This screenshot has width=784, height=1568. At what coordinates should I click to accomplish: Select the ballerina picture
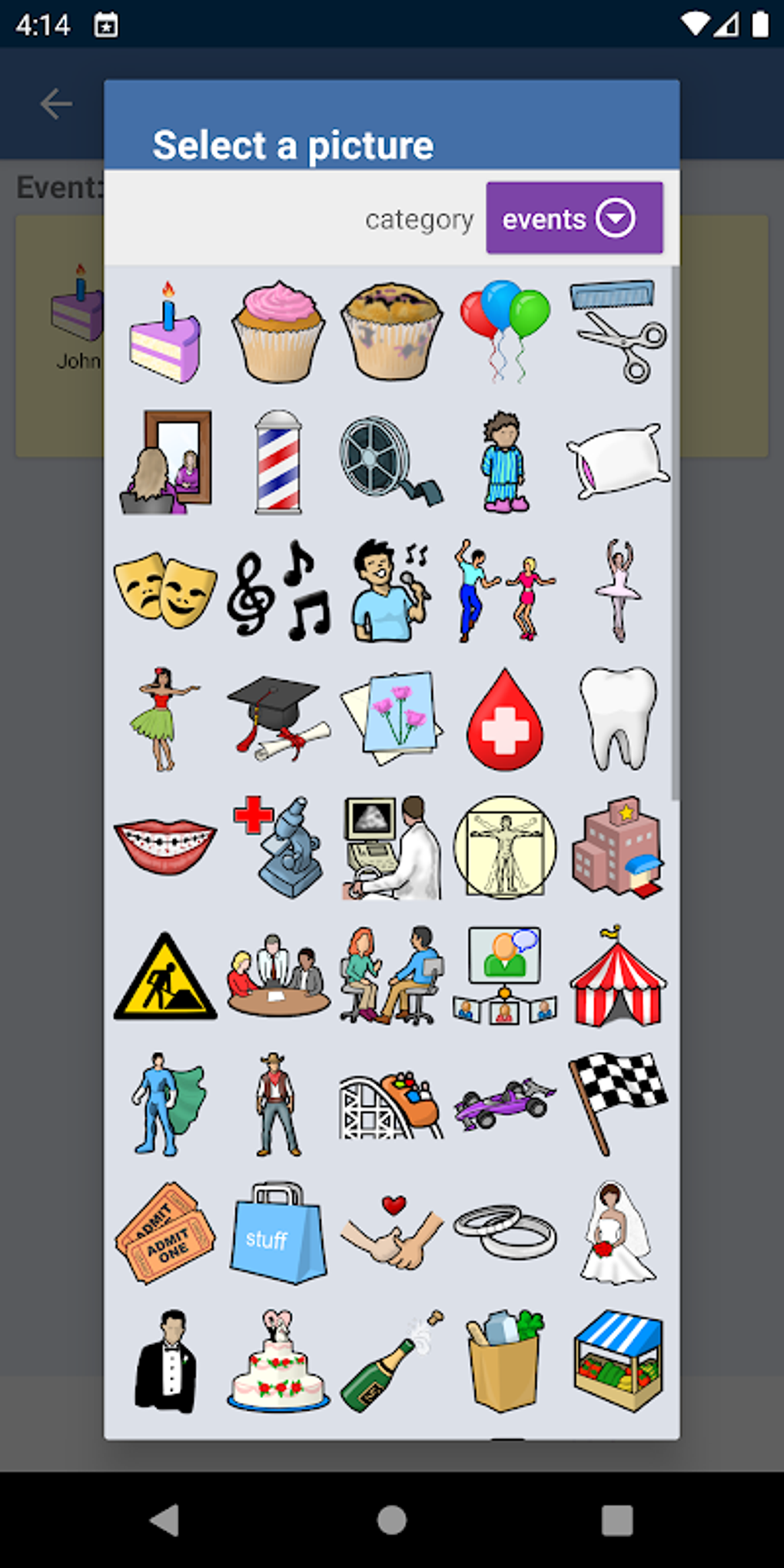click(x=617, y=590)
